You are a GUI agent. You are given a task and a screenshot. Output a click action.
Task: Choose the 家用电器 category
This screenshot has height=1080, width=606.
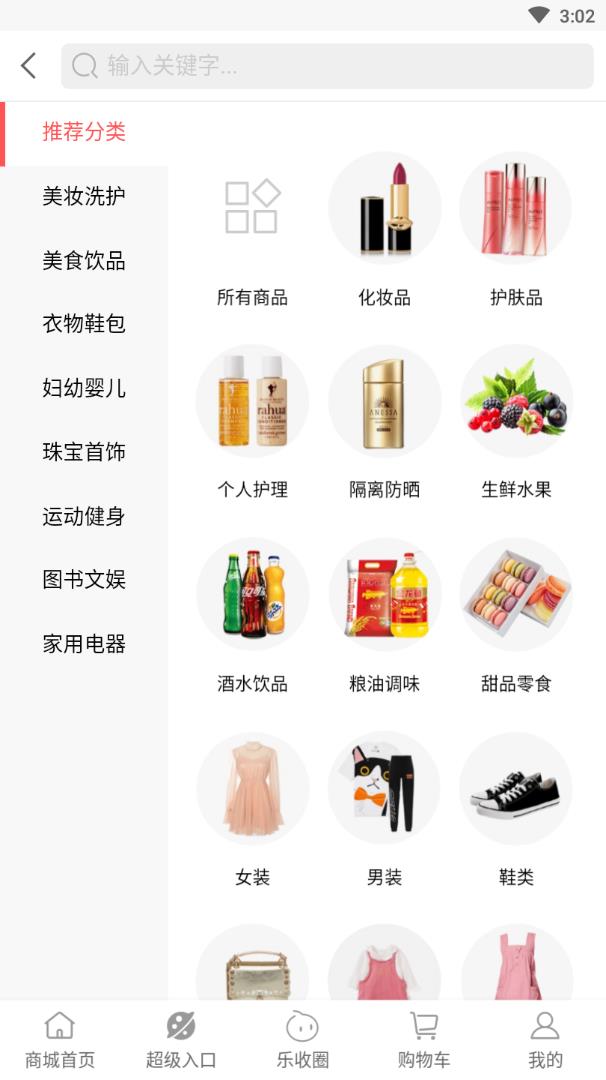84,644
